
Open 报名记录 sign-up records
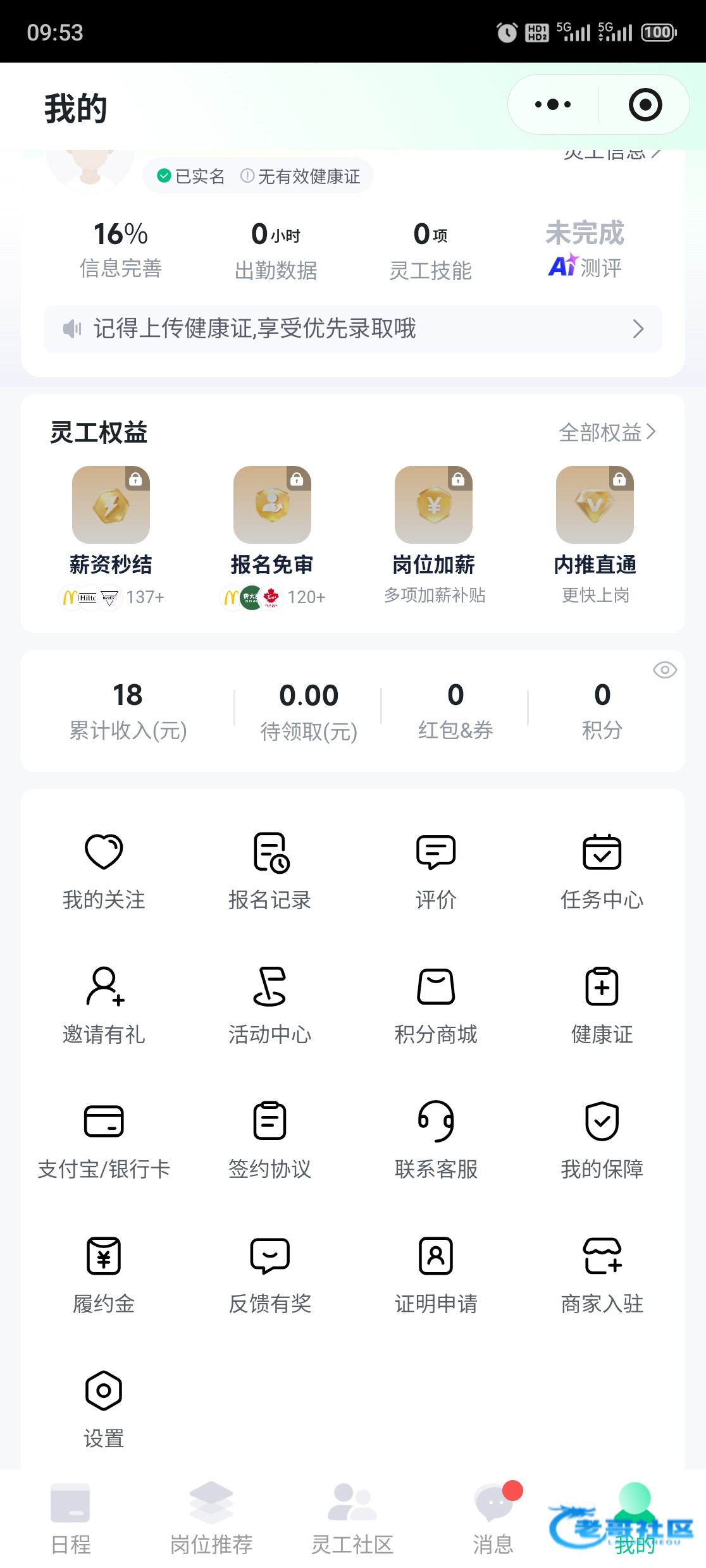270,869
